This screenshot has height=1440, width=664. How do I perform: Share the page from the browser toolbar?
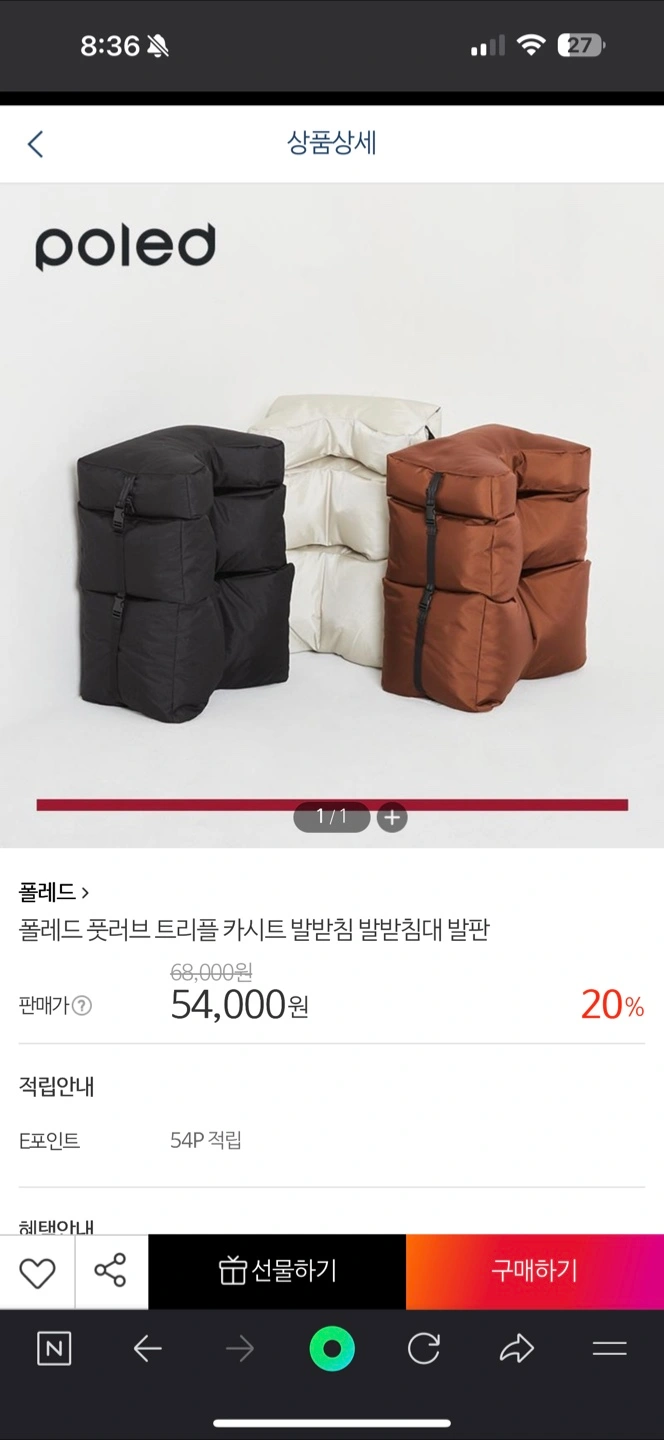pyautogui.click(x=516, y=1350)
